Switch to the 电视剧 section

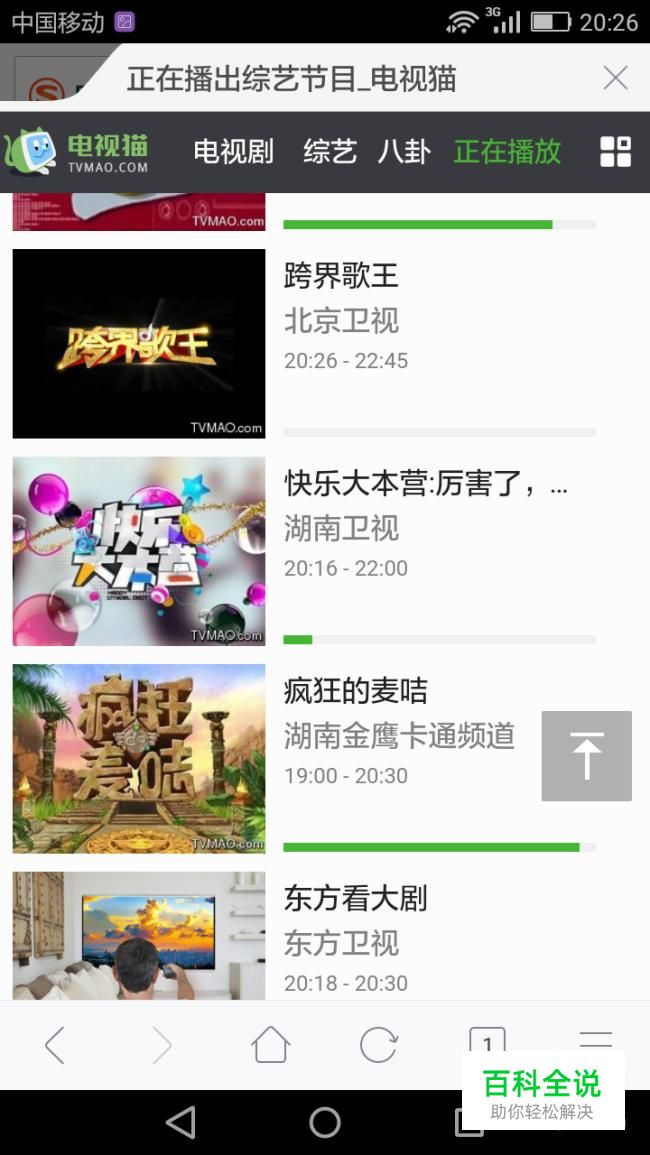click(233, 152)
